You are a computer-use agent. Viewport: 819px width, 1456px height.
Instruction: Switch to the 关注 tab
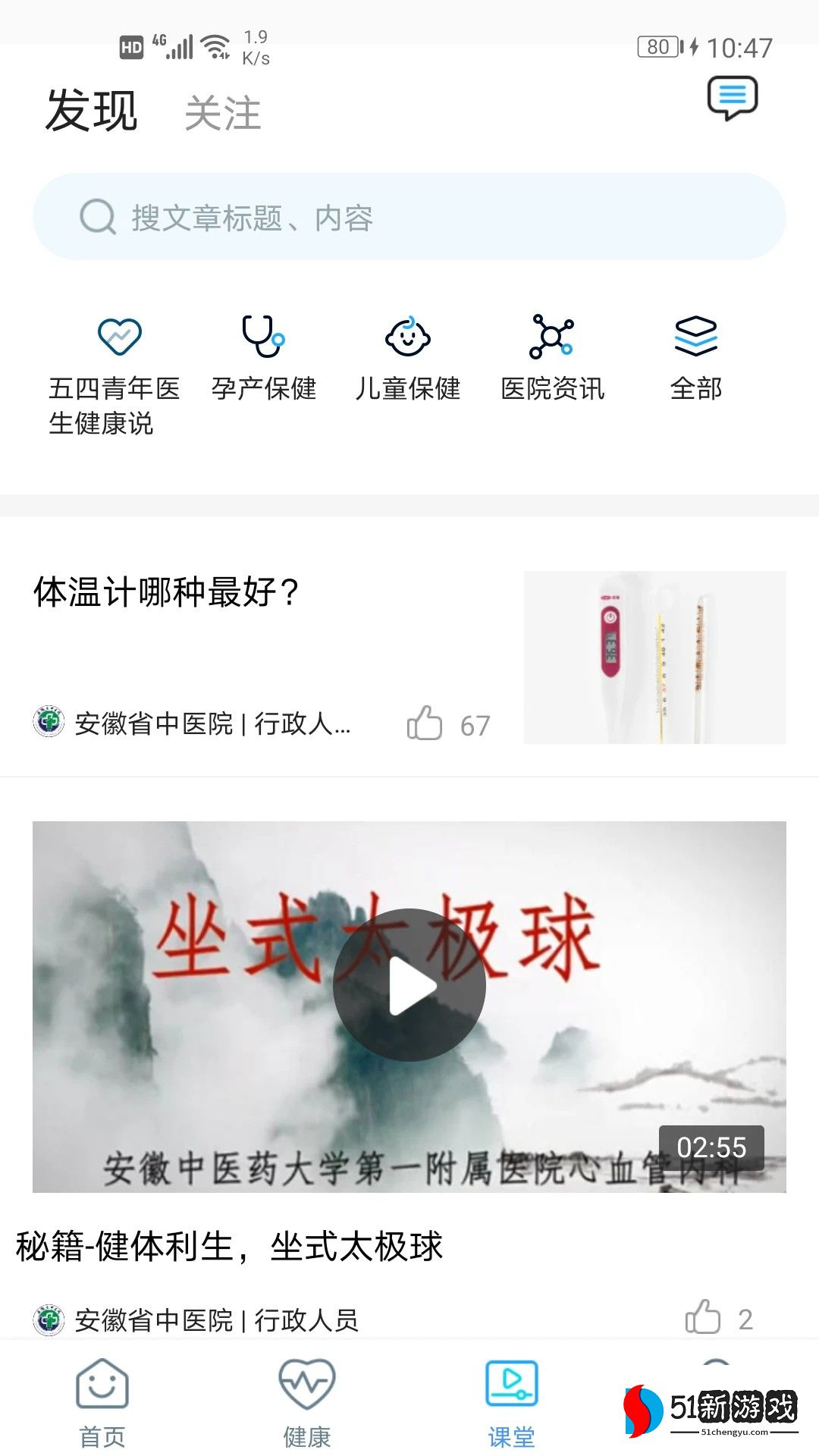[x=223, y=114]
